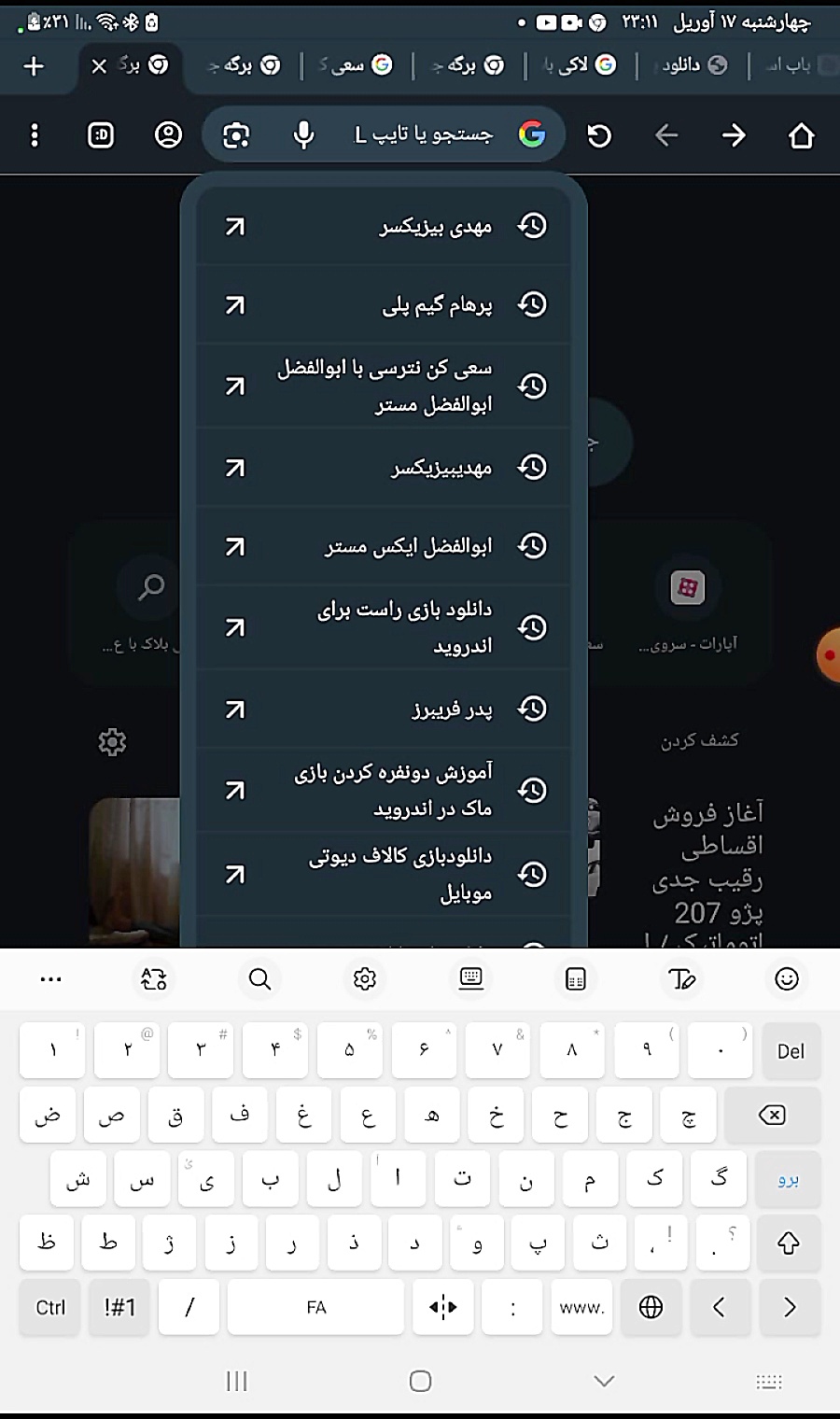
Task: Open the three-dot browser menu
Action: coord(35,136)
